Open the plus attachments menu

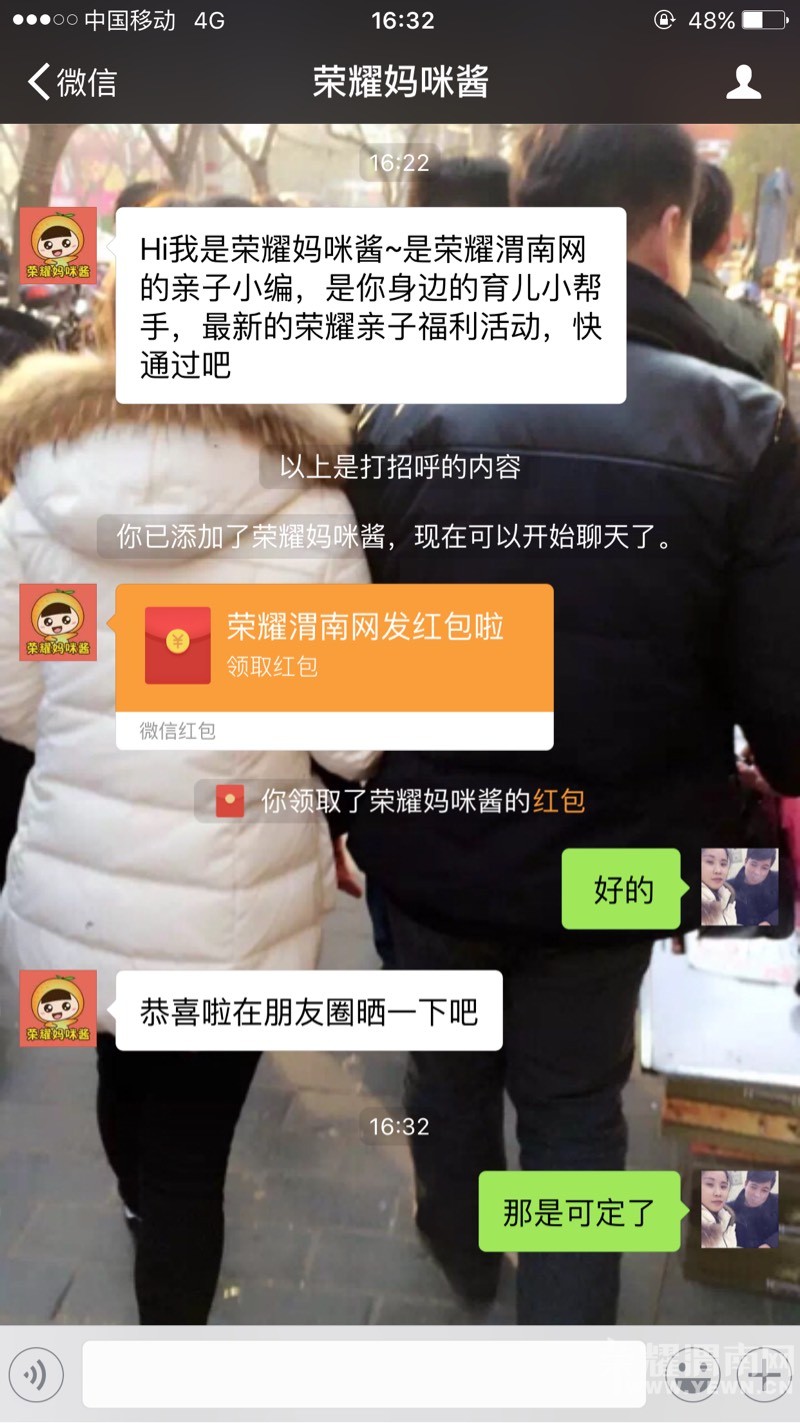click(x=764, y=1376)
